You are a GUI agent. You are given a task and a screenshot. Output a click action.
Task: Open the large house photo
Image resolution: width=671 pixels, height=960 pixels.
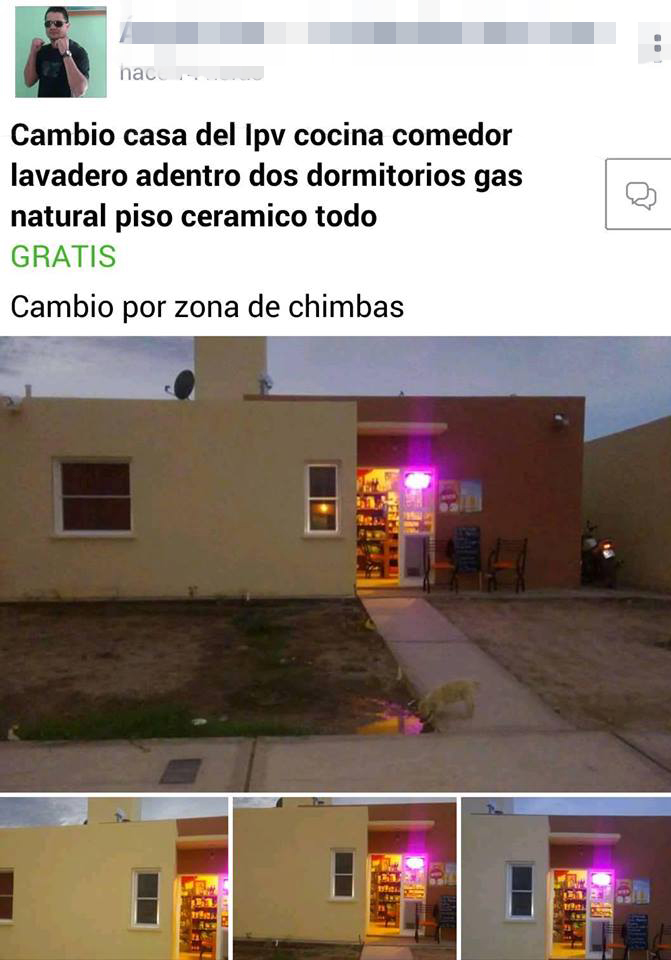point(335,563)
